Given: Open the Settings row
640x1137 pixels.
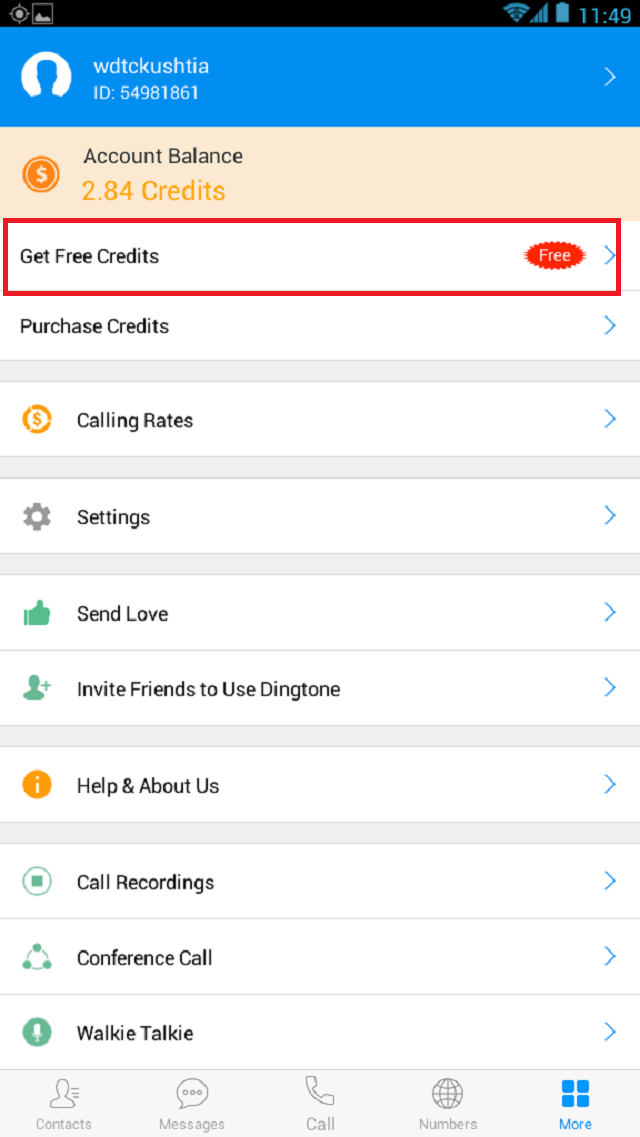Looking at the screenshot, I should click(320, 517).
